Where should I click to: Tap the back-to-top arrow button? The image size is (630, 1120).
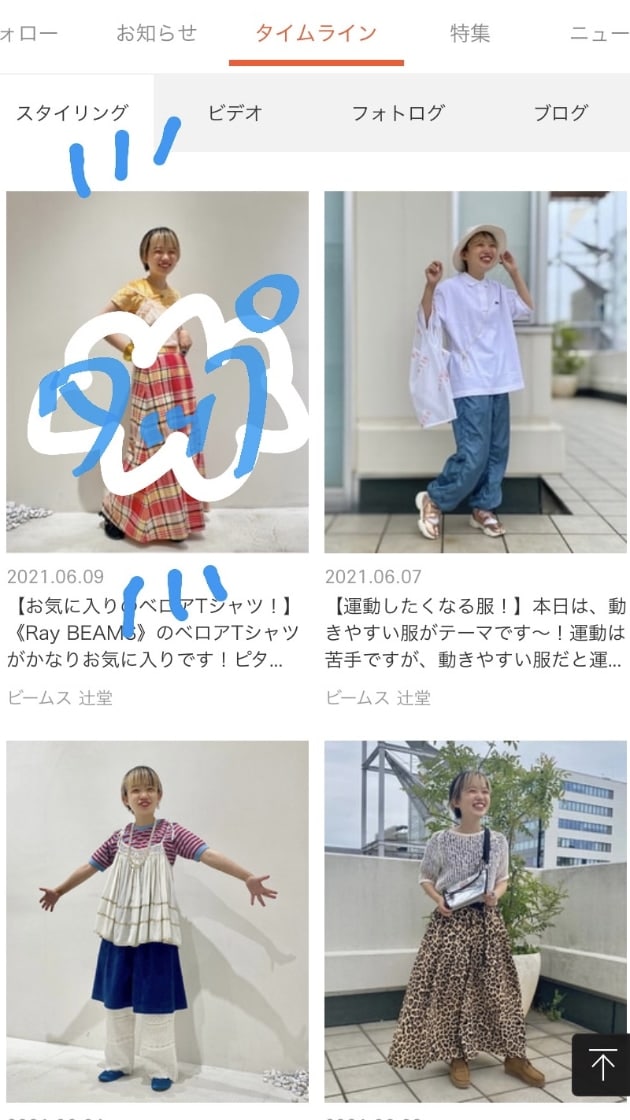600,1065
